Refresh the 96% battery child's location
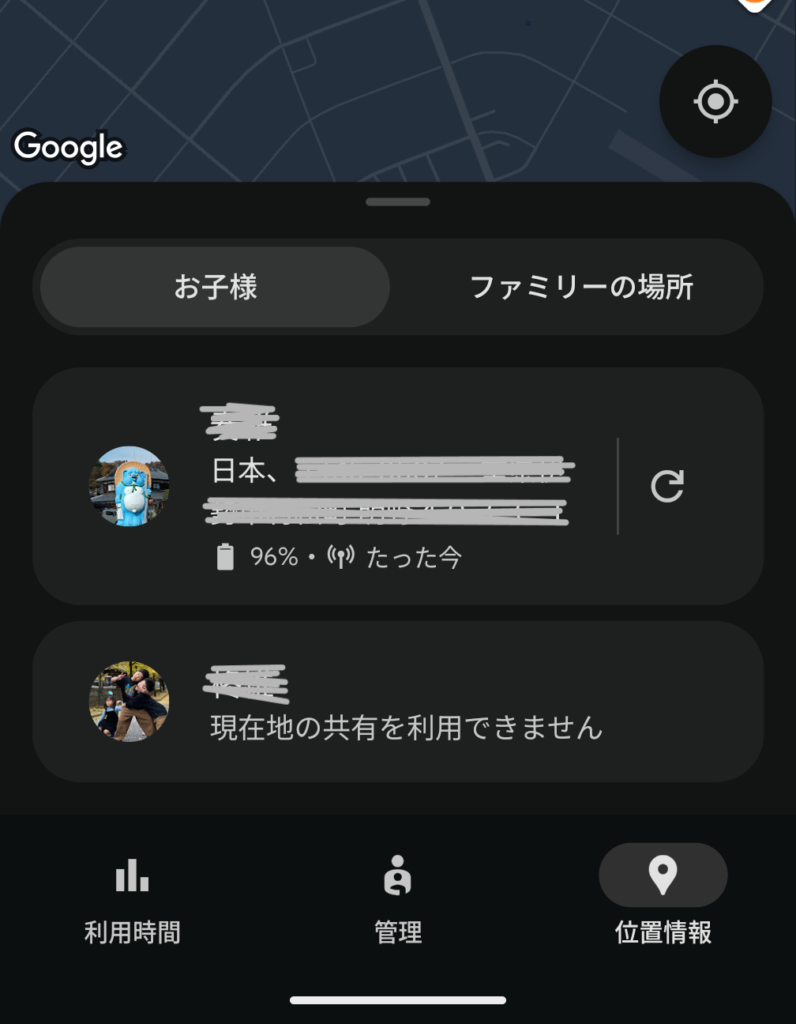Screen dimensions: 796x1024 tap(667, 486)
